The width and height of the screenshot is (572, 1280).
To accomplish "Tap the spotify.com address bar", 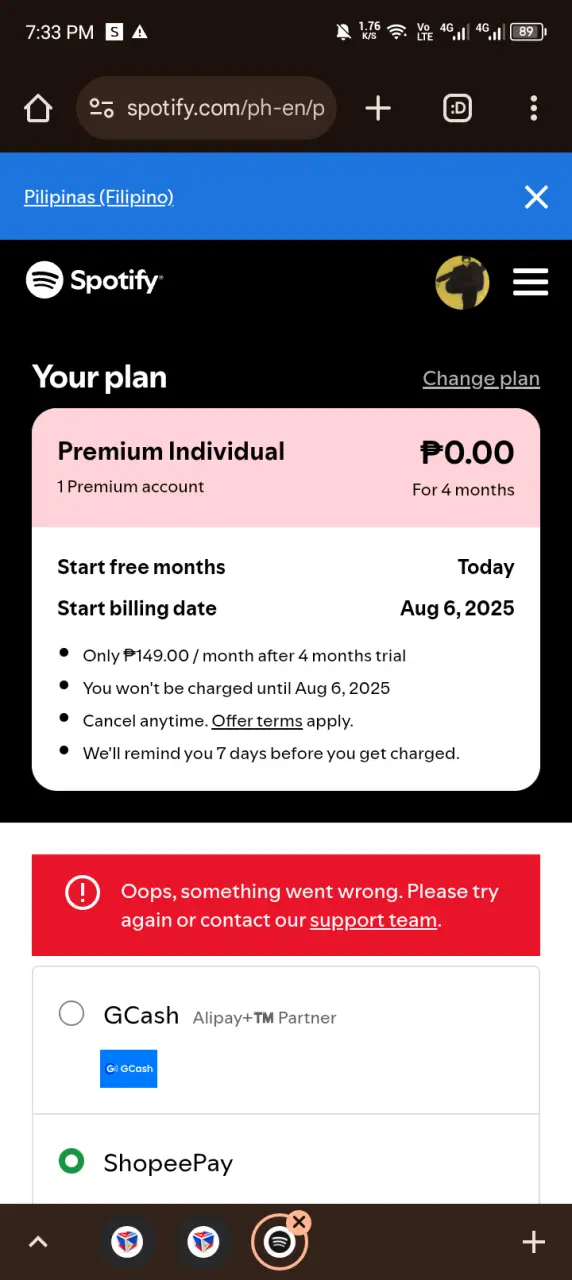I will coord(206,108).
